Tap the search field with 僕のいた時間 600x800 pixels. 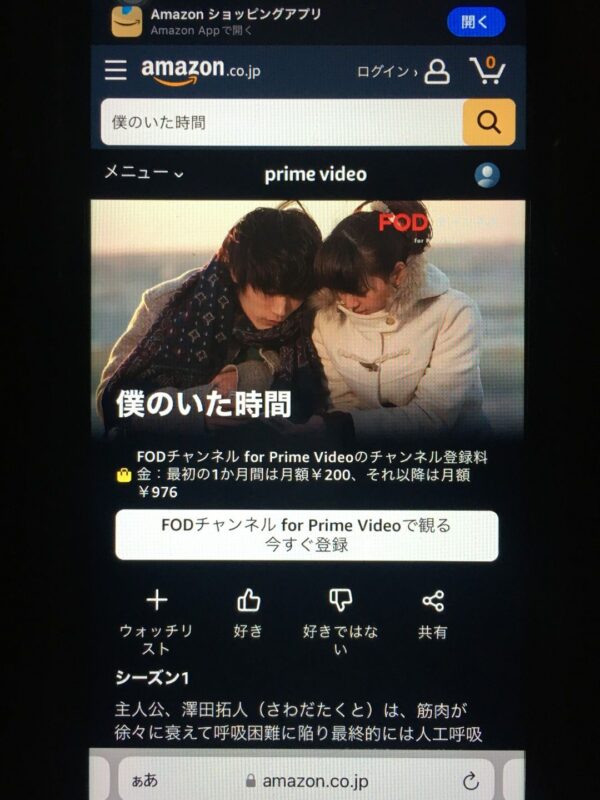click(x=280, y=122)
